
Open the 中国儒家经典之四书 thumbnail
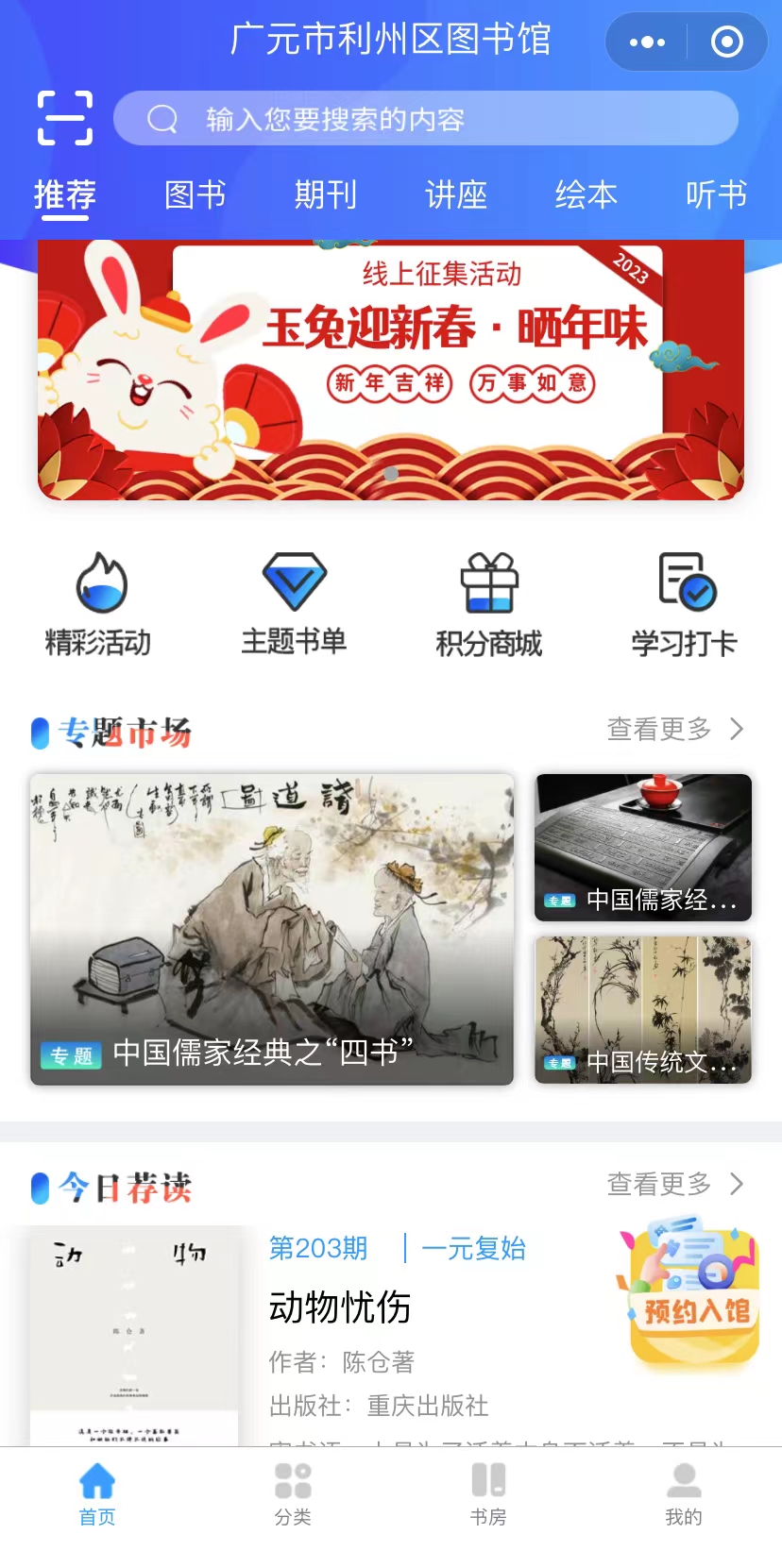click(x=272, y=928)
